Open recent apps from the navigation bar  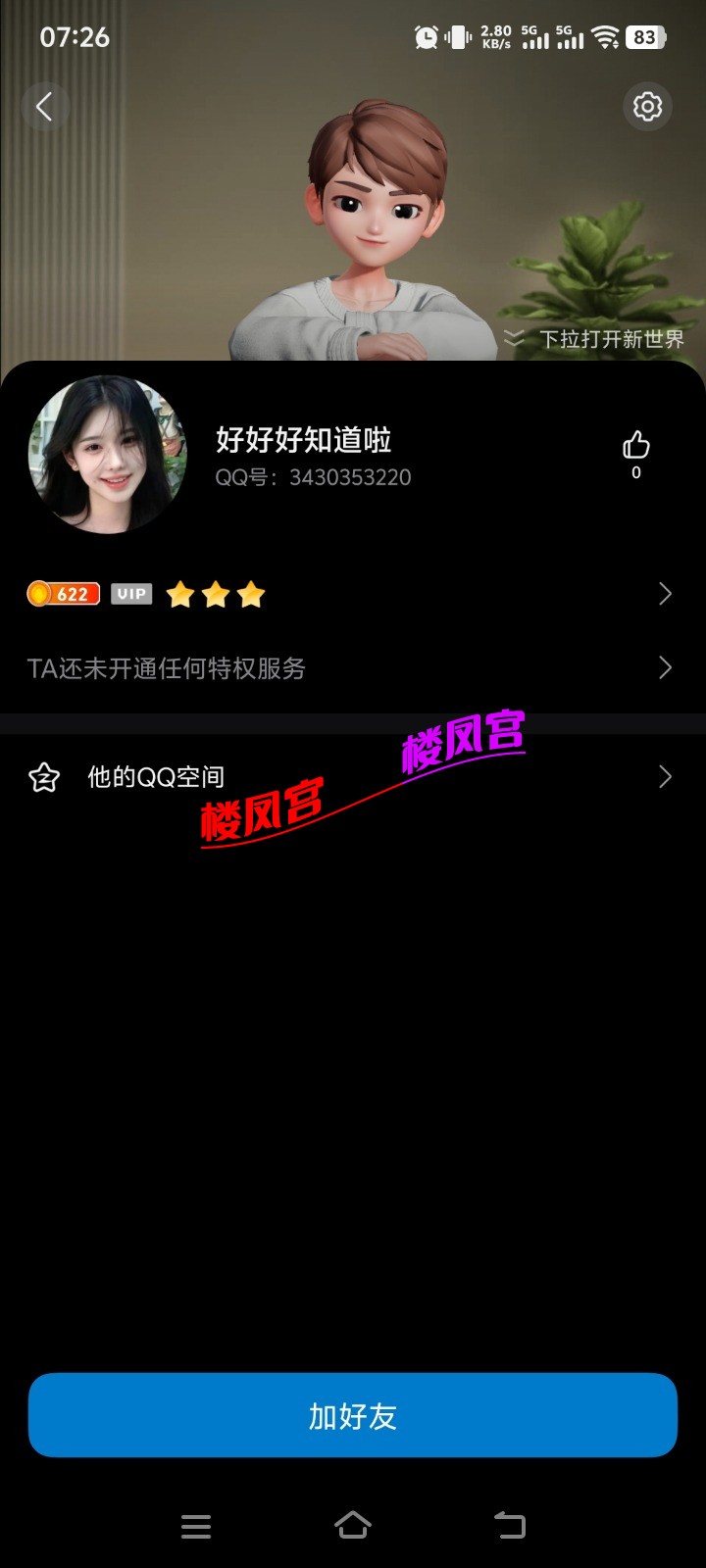click(196, 1526)
